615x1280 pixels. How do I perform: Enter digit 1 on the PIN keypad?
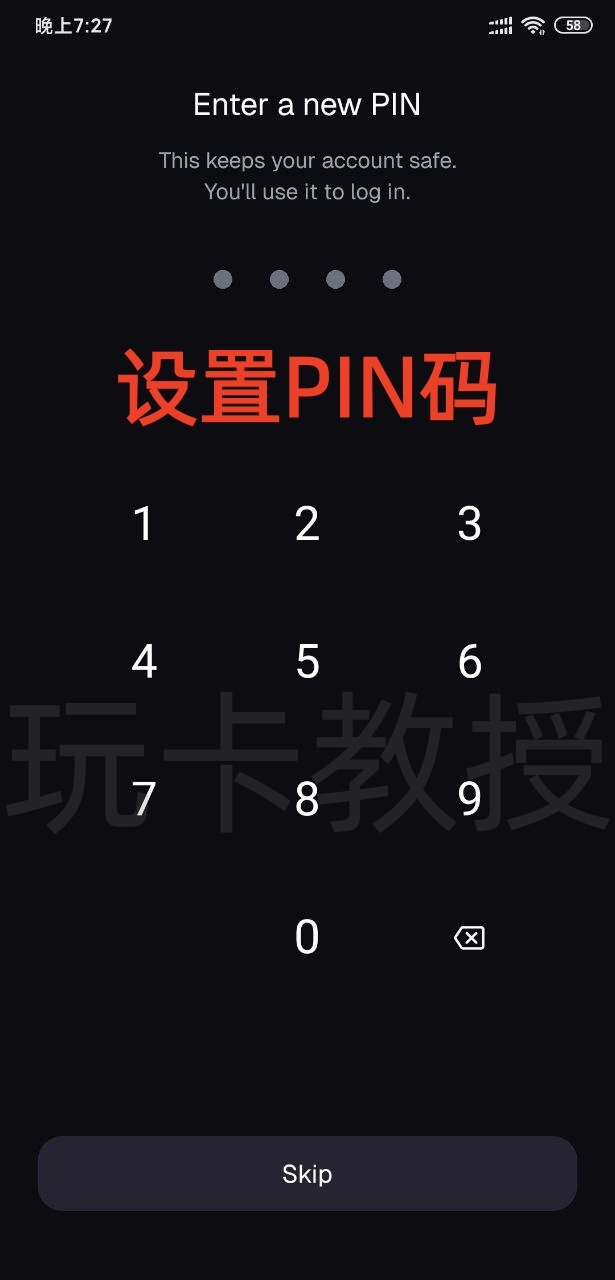pos(144,524)
